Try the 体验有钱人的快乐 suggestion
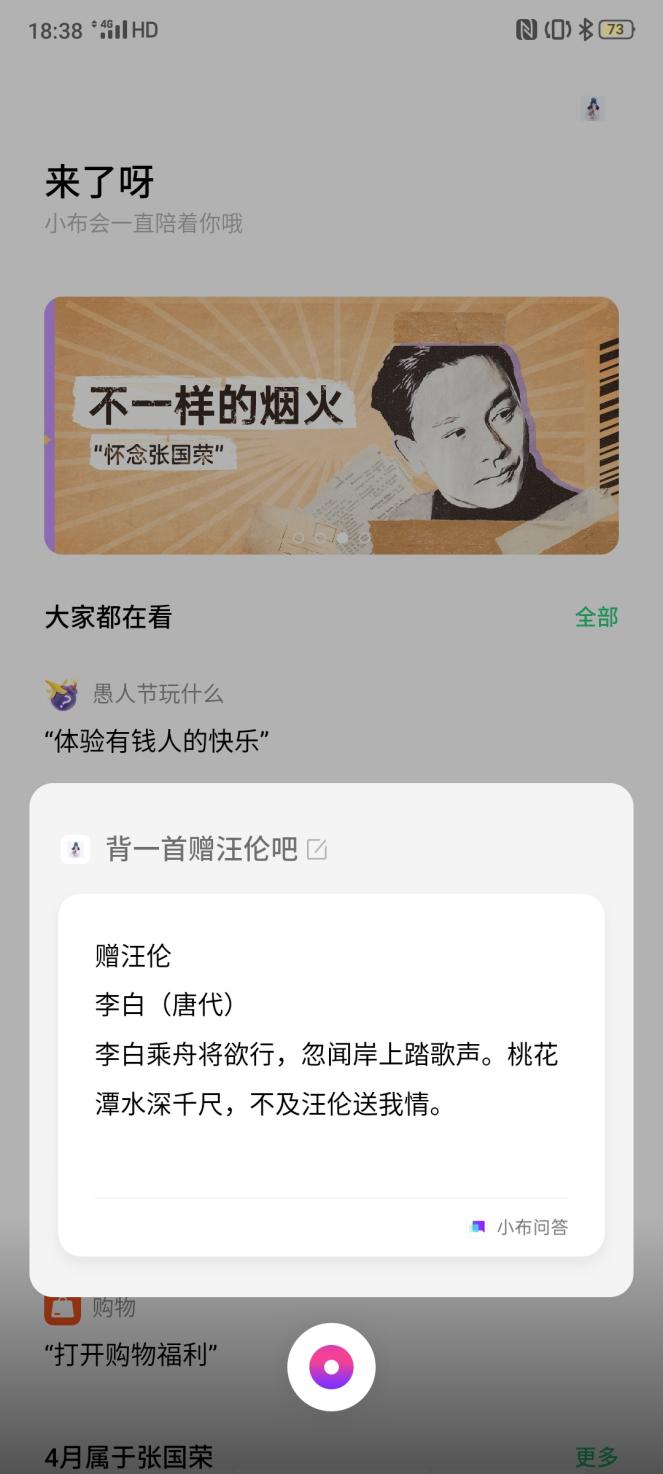 click(x=157, y=741)
